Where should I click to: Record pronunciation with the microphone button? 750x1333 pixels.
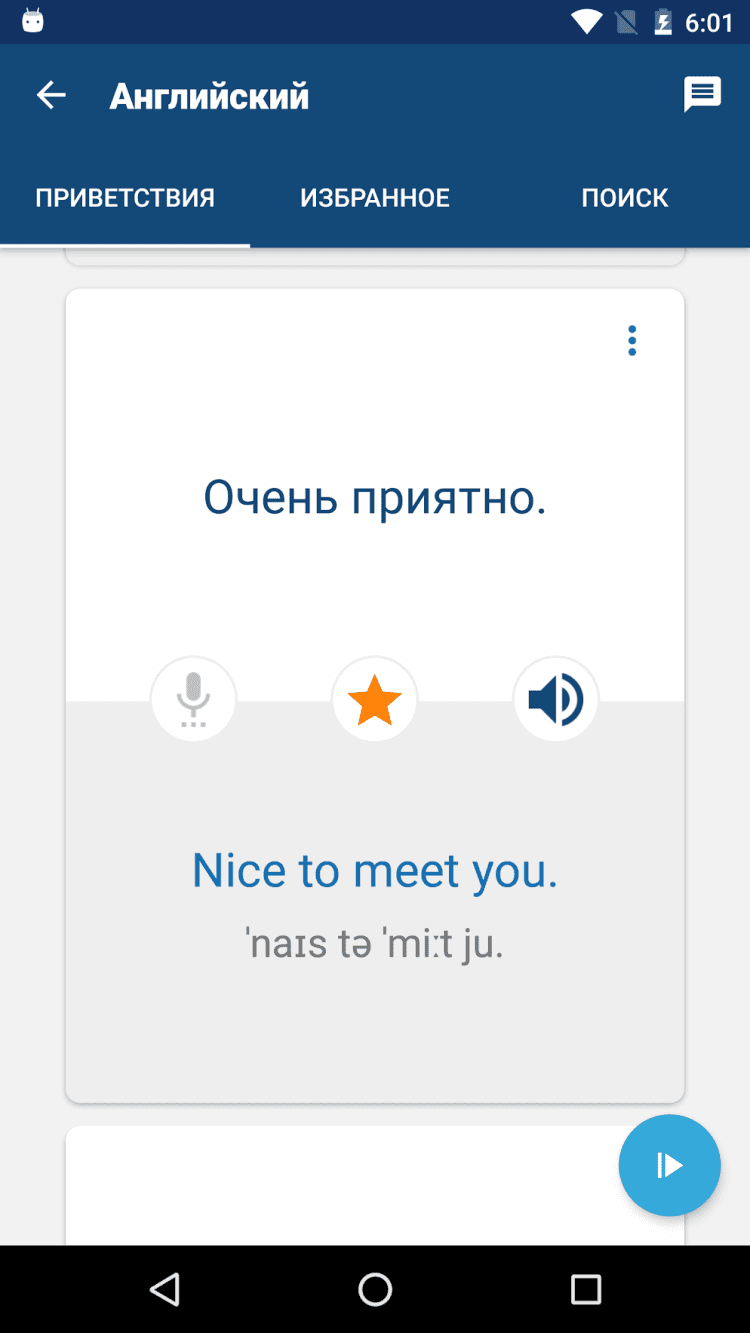[194, 699]
